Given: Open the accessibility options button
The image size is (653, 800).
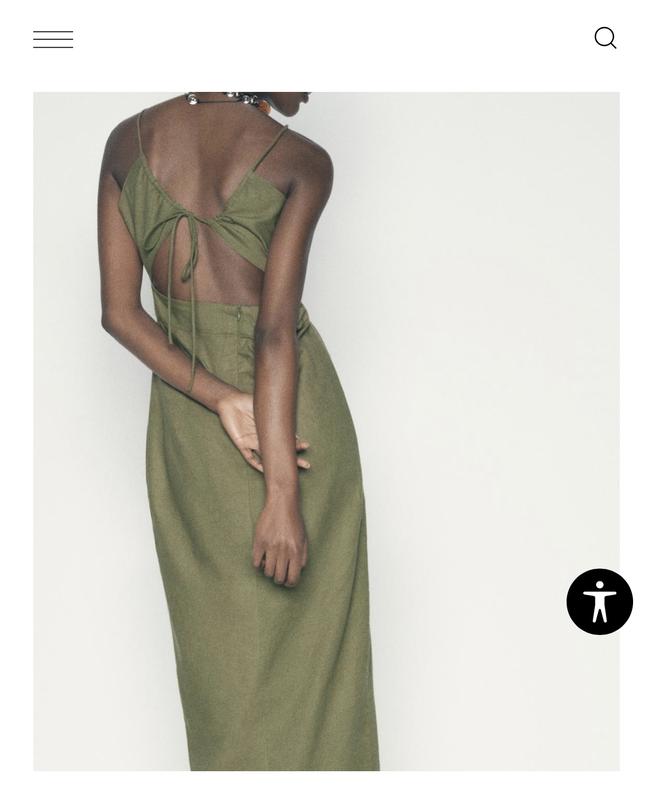Looking at the screenshot, I should point(599,602).
